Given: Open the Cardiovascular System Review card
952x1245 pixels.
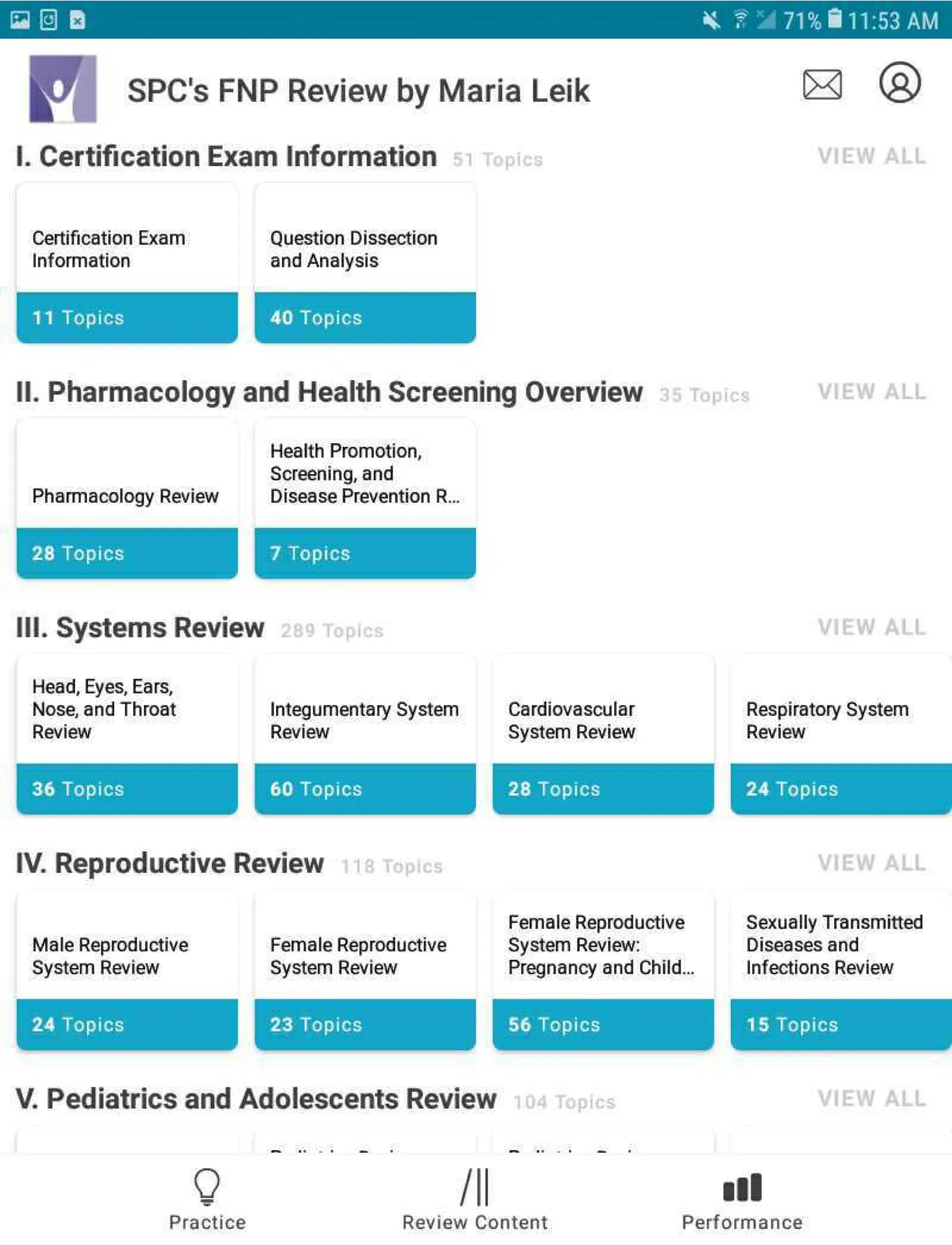Looking at the screenshot, I should (x=602, y=721).
